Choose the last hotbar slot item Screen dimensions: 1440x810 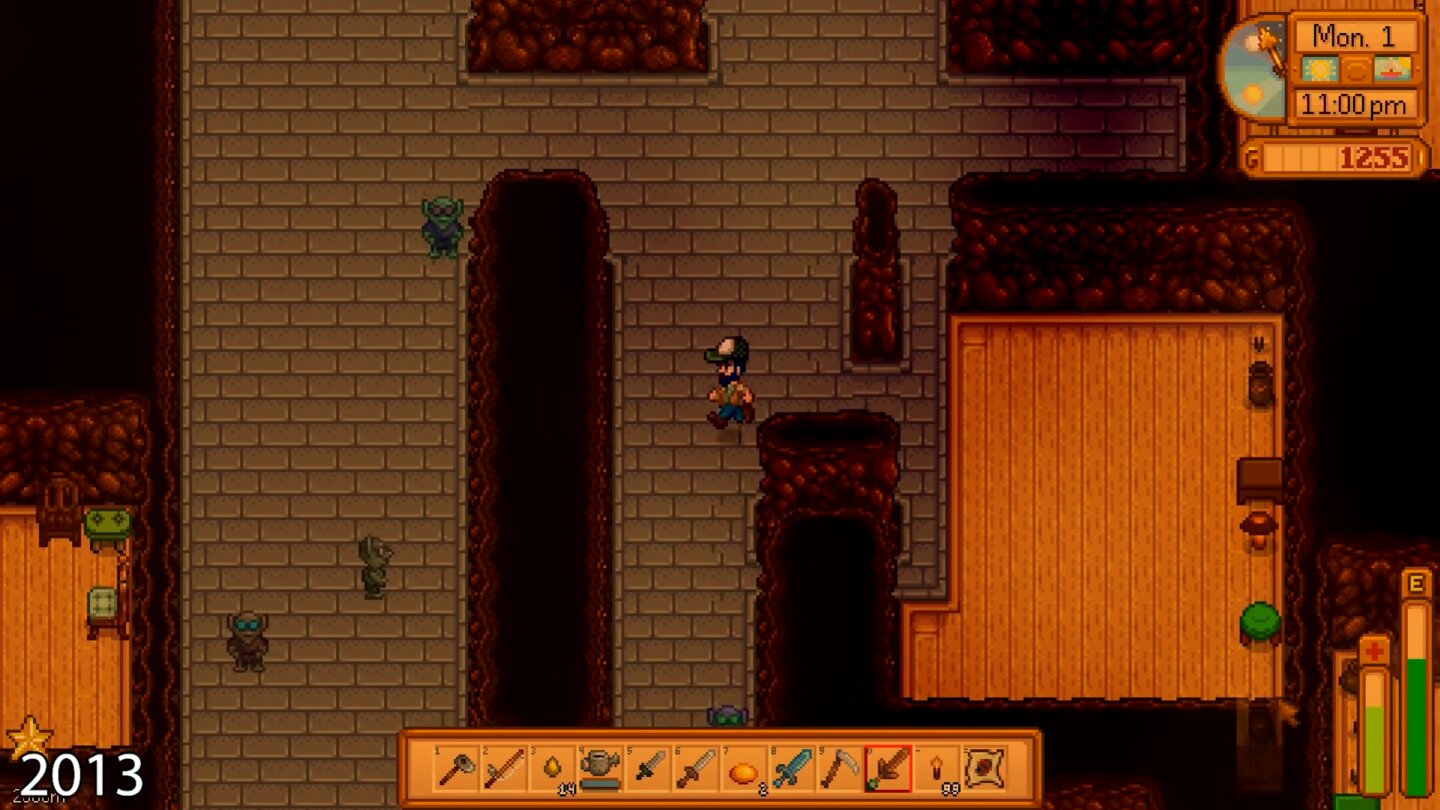coord(984,768)
